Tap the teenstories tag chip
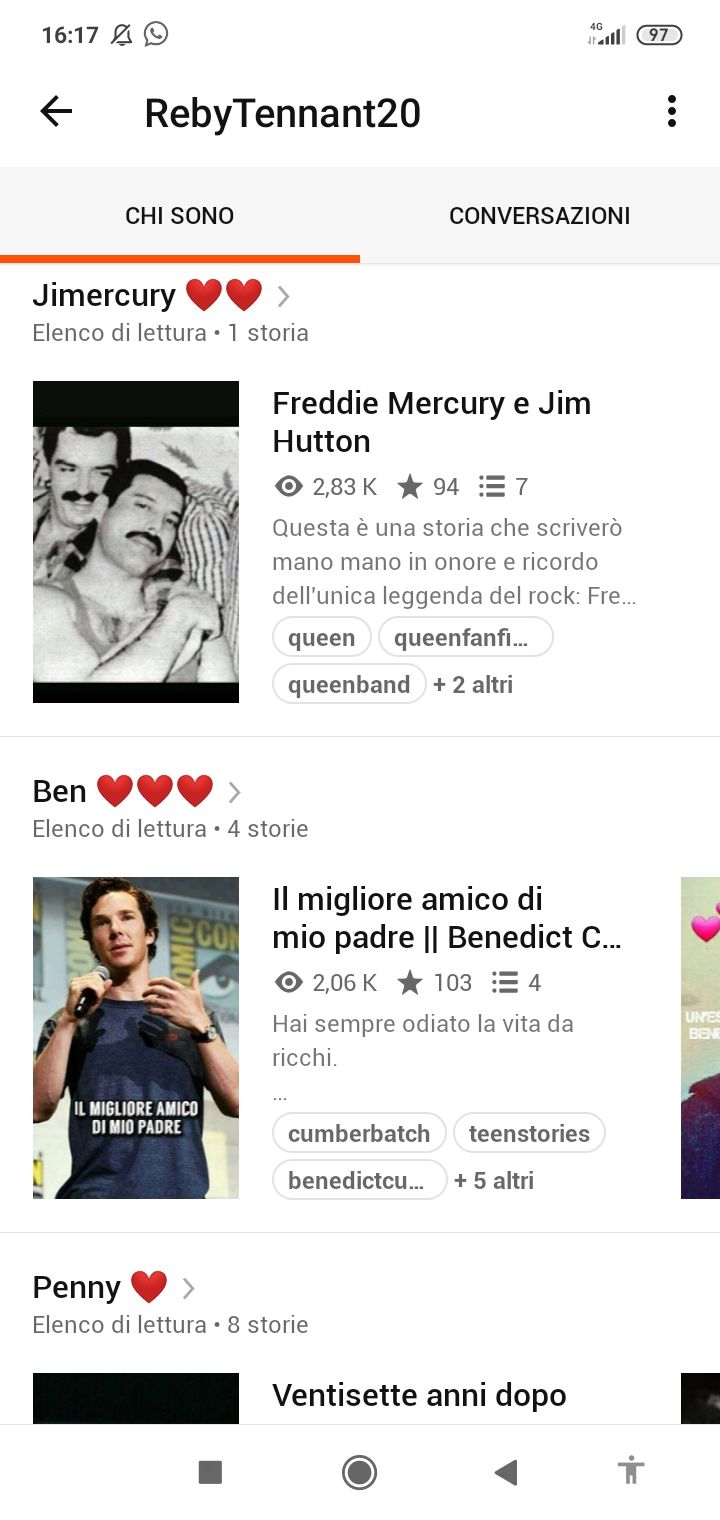 click(x=529, y=1134)
